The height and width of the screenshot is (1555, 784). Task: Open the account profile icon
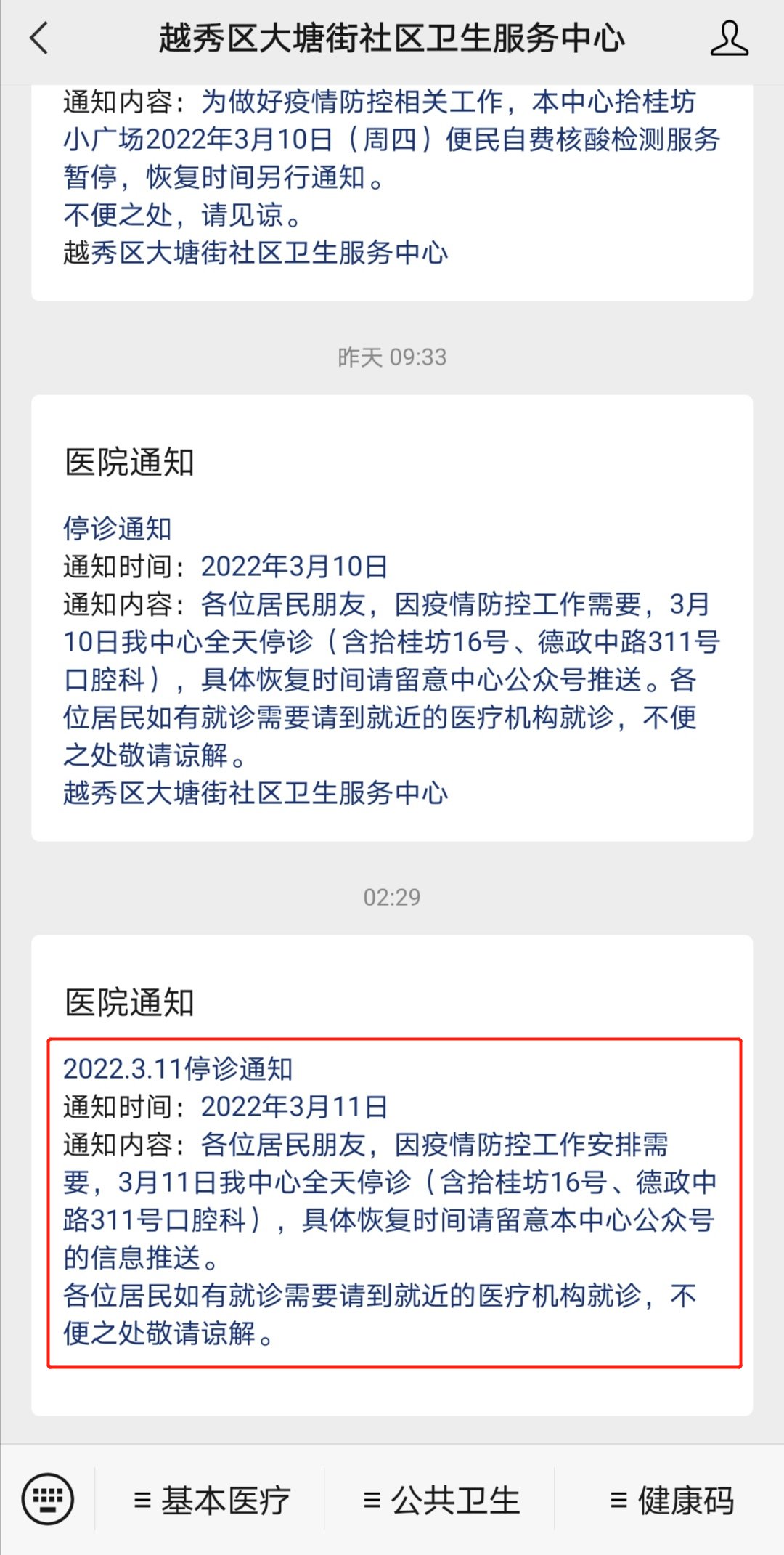(x=729, y=38)
